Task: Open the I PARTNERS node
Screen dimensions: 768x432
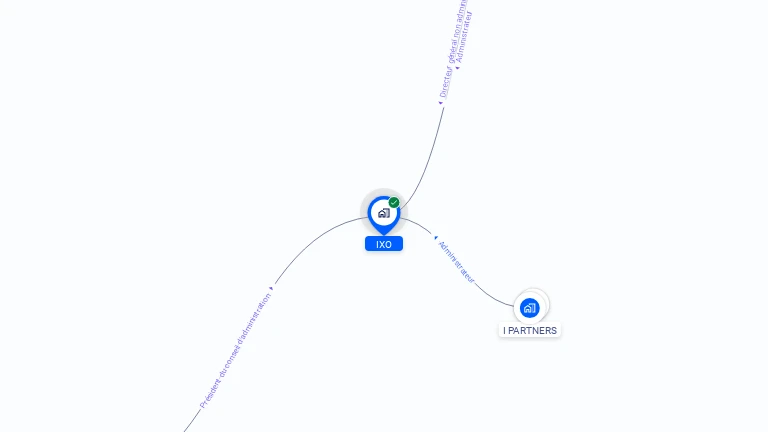Action: click(x=530, y=307)
